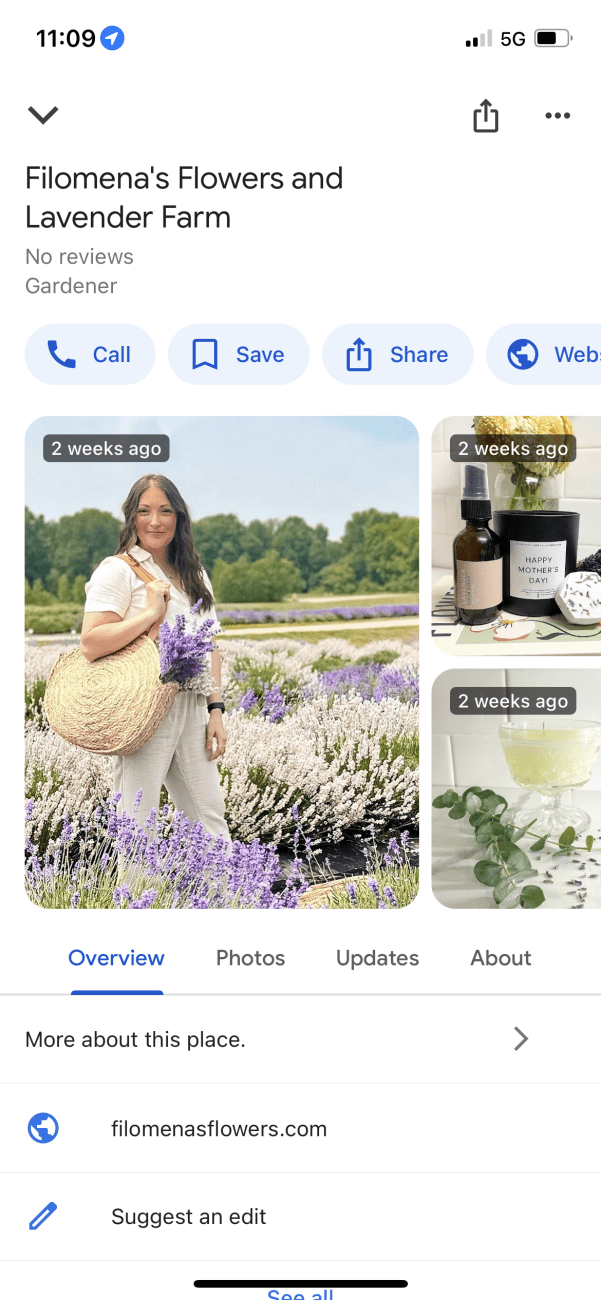
Task: Select the Overview tab
Action: [116, 958]
